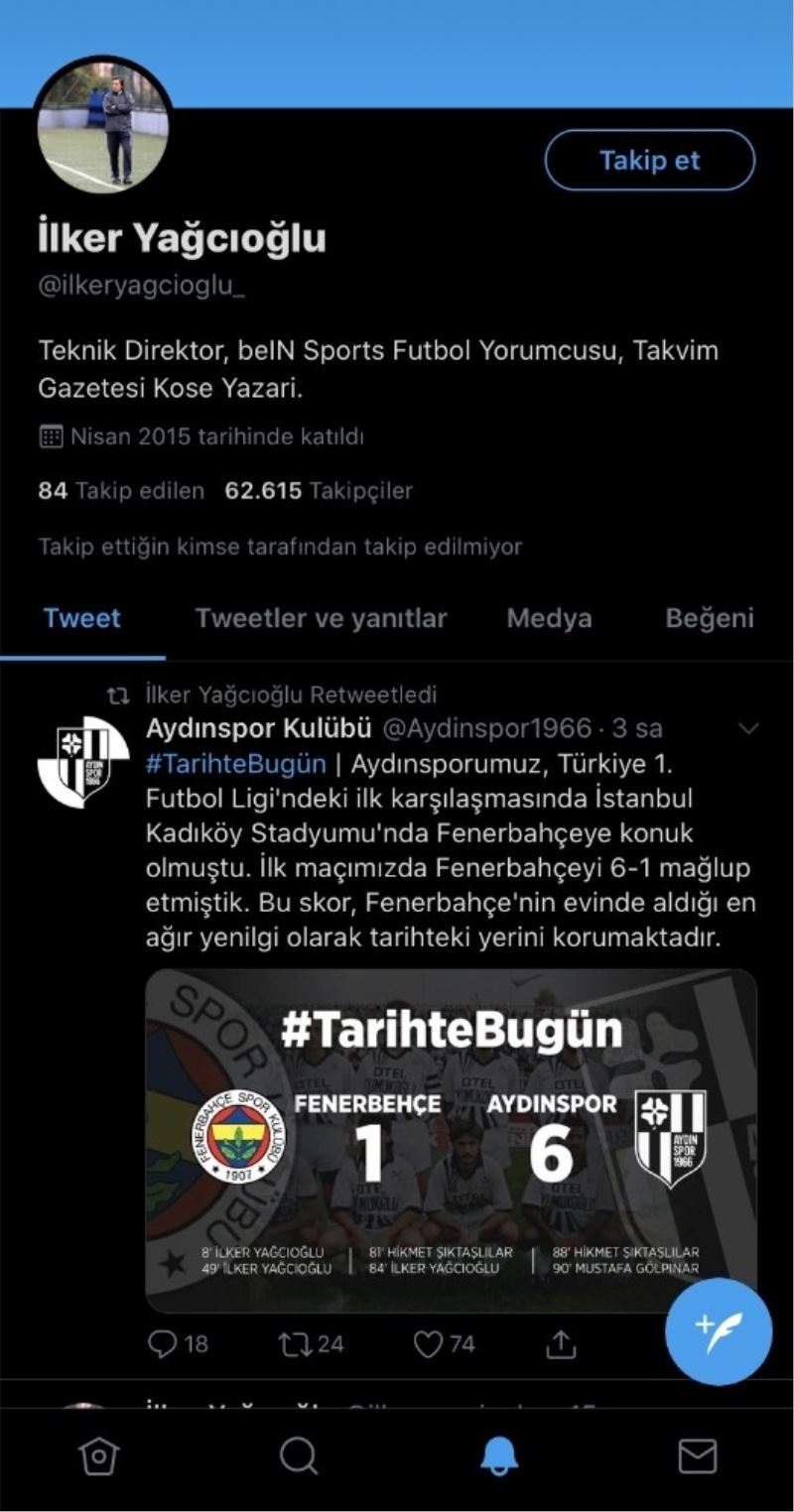
Task: Retweet the Aydınspor Kulübü tweet
Action: click(311, 1344)
